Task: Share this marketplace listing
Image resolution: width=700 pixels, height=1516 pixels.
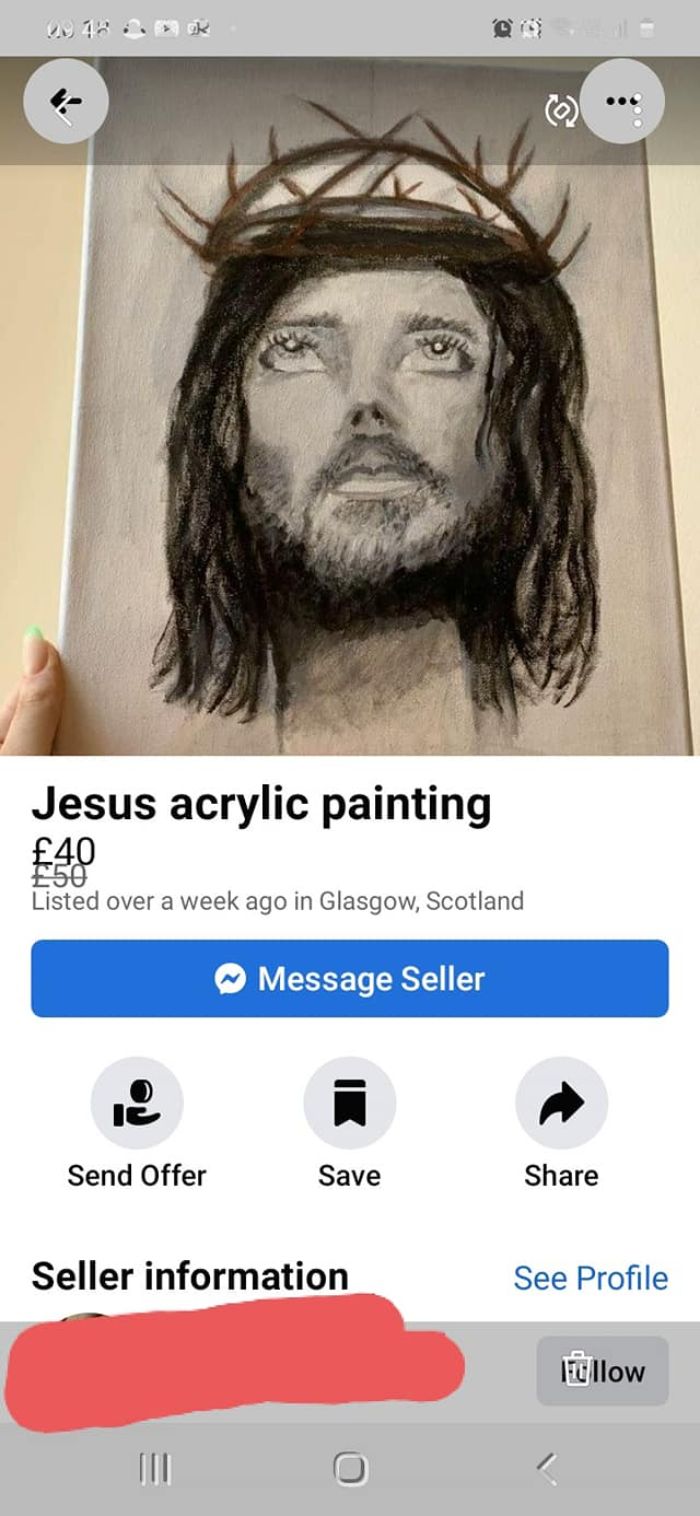Action: pos(561,1104)
